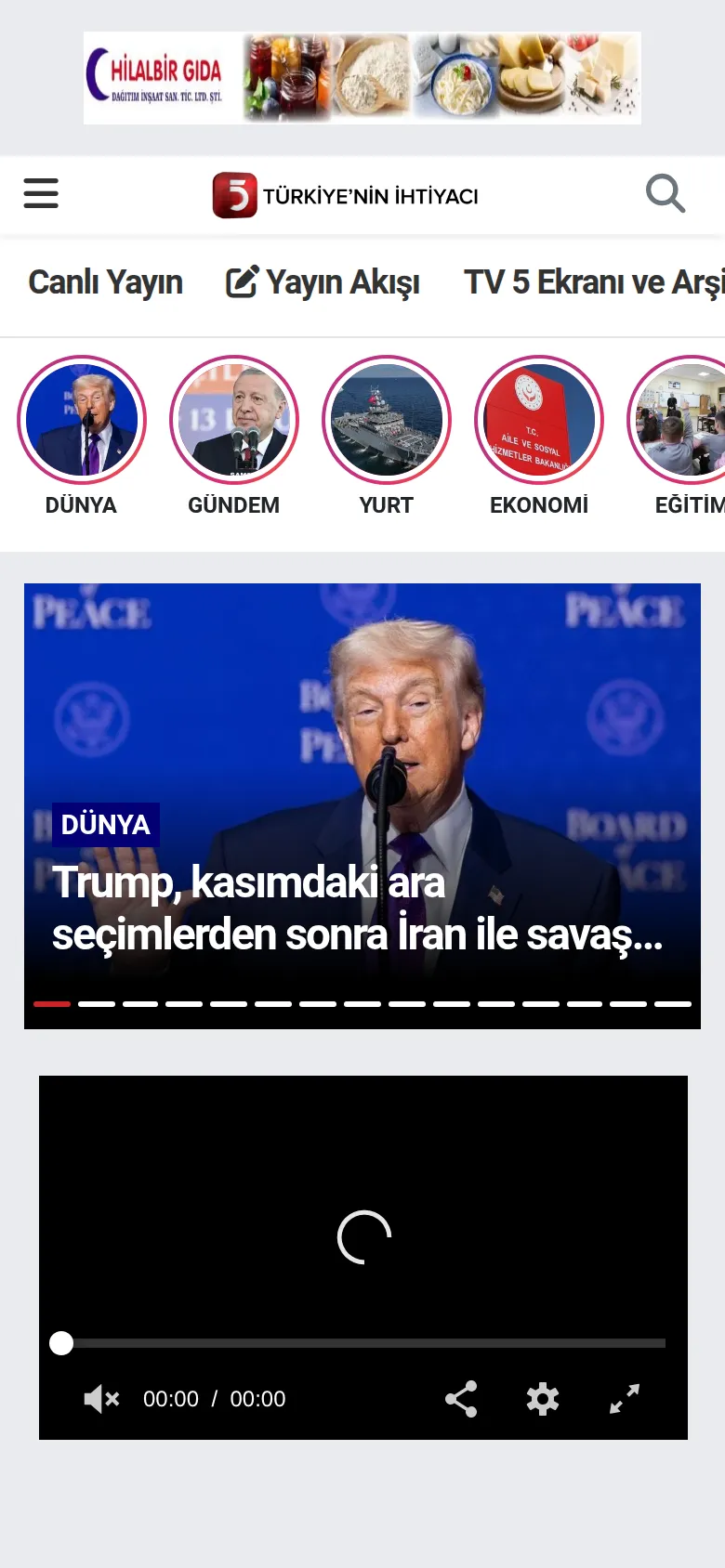Jump to the second slider indicator dash
725x1568 pixels.
click(x=97, y=1003)
